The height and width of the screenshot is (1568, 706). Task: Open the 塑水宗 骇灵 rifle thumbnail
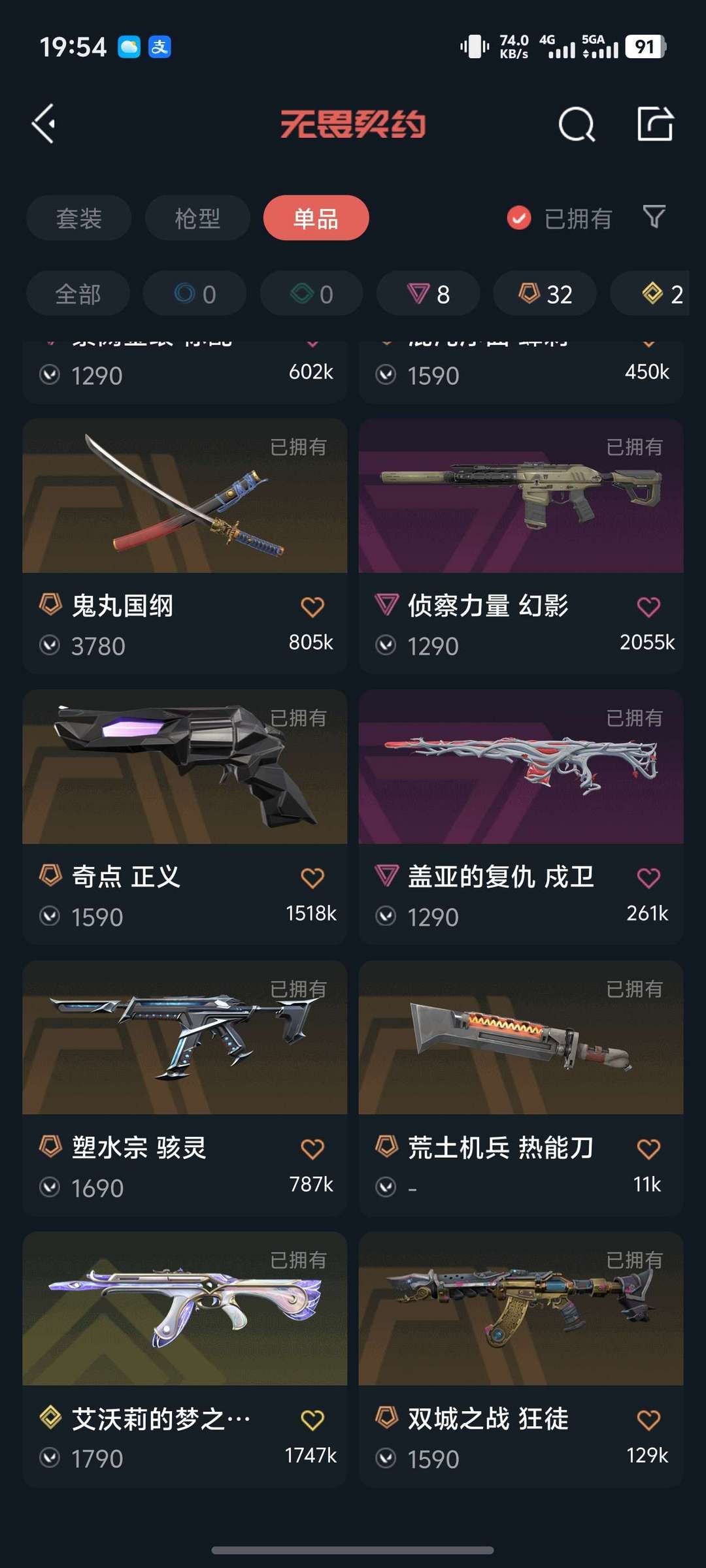(x=184, y=1042)
